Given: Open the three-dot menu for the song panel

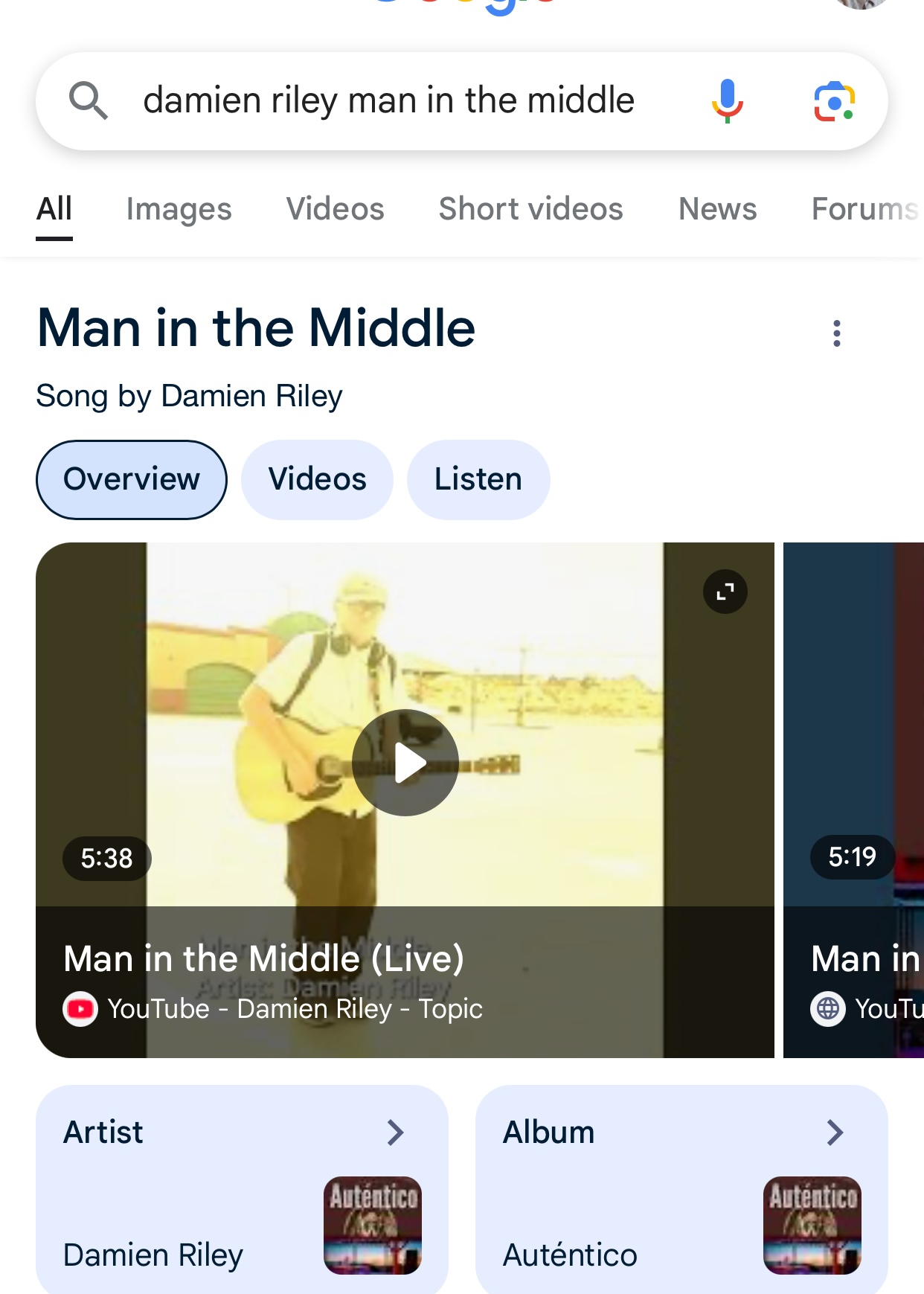Looking at the screenshot, I should (836, 333).
